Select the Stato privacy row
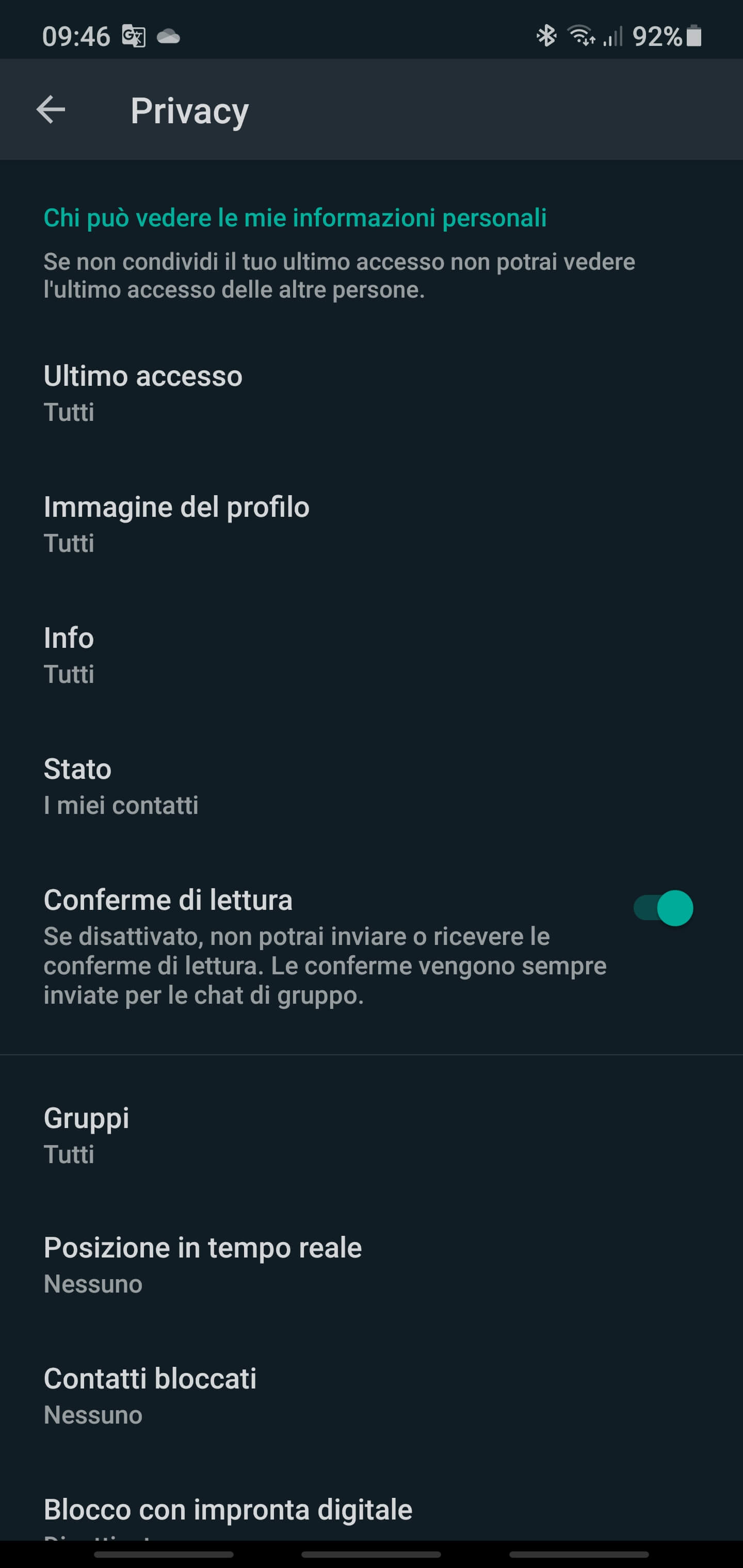 pos(121,786)
